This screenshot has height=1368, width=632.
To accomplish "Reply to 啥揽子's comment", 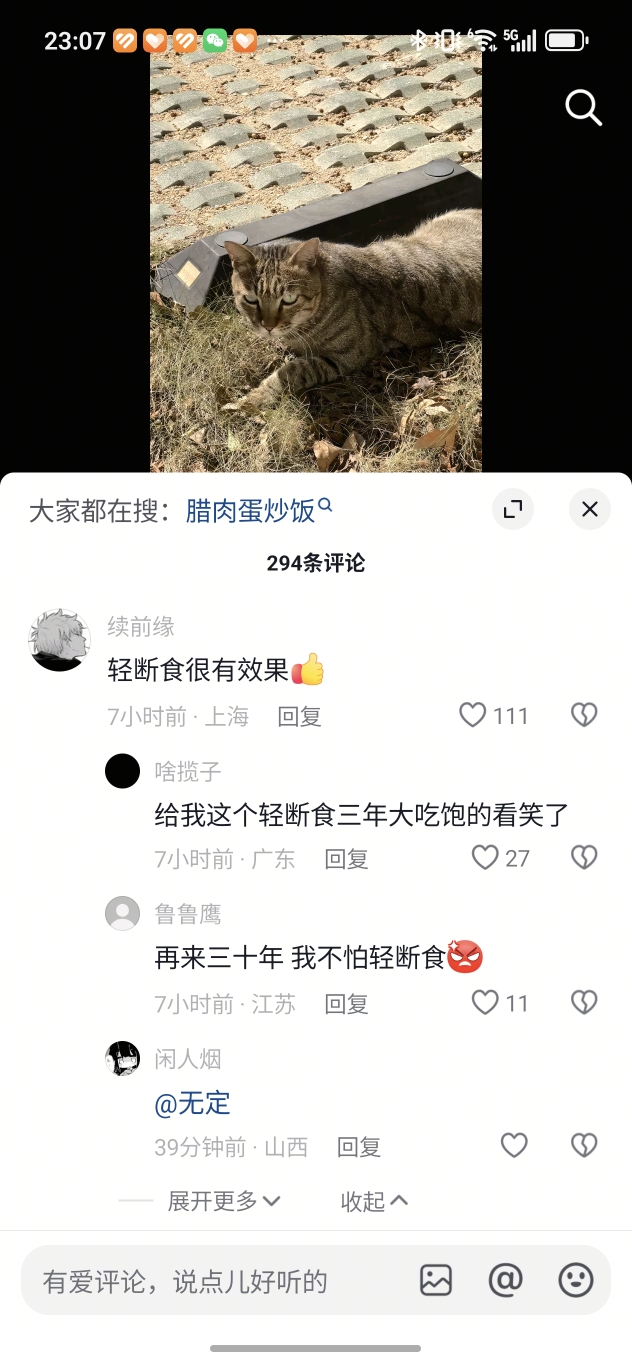I will pyautogui.click(x=346, y=859).
